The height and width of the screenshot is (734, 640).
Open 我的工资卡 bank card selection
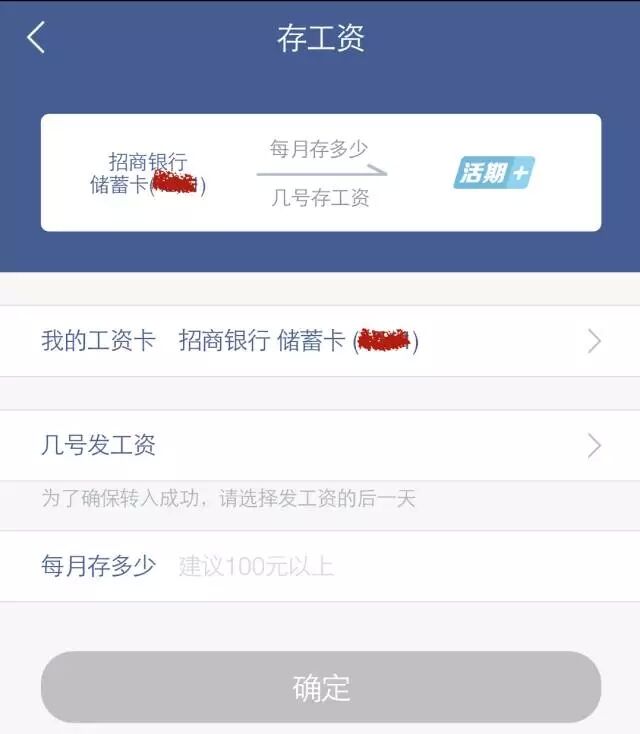pyautogui.click(x=320, y=341)
